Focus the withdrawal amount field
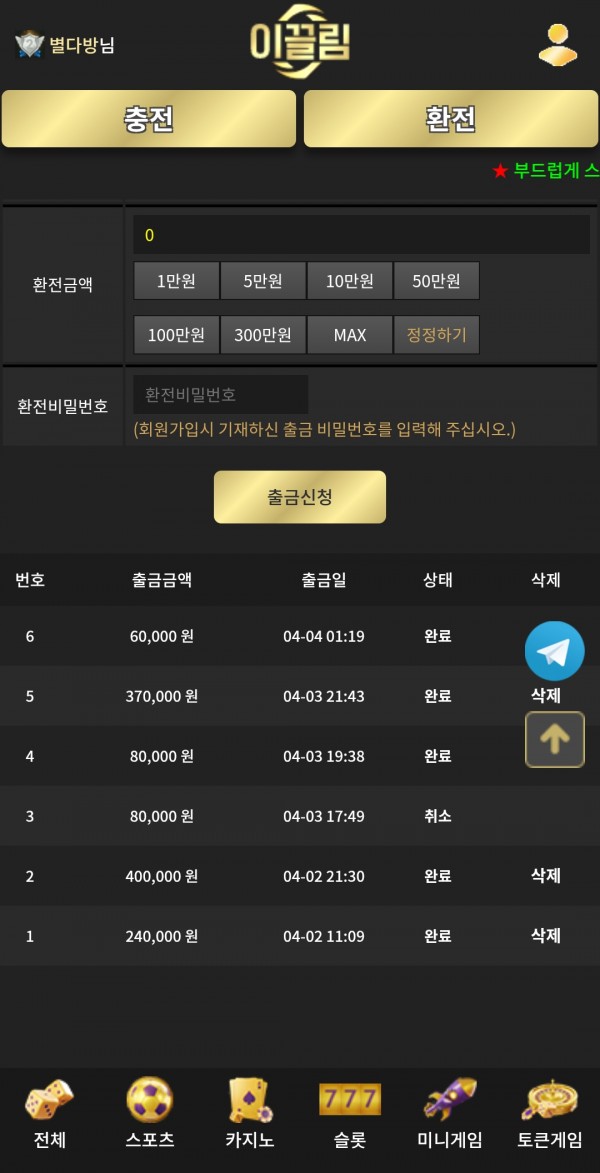The height and width of the screenshot is (1173, 600). [361, 235]
